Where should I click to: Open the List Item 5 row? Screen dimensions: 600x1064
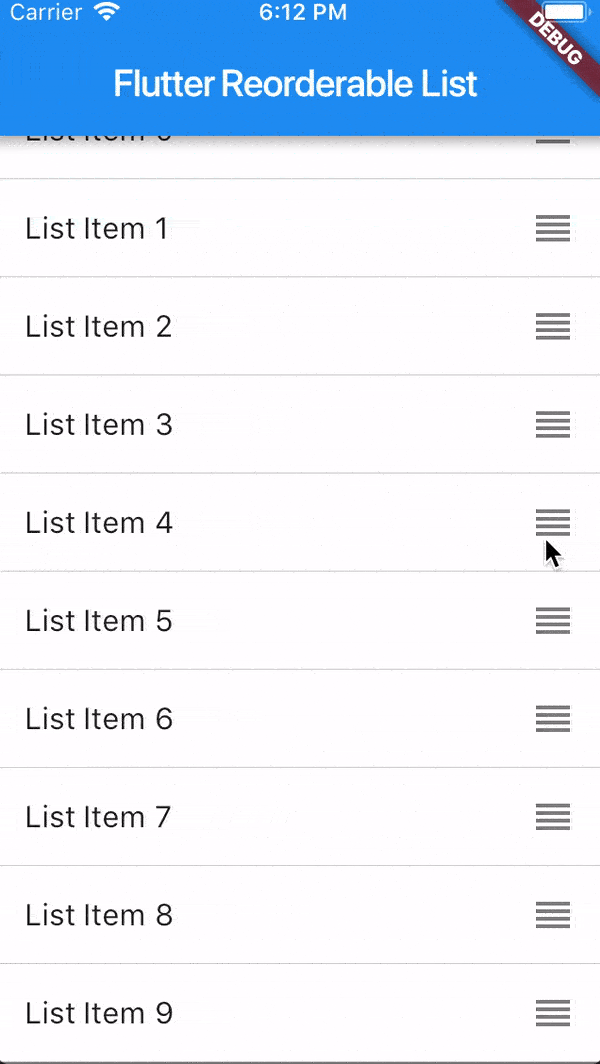click(99, 621)
